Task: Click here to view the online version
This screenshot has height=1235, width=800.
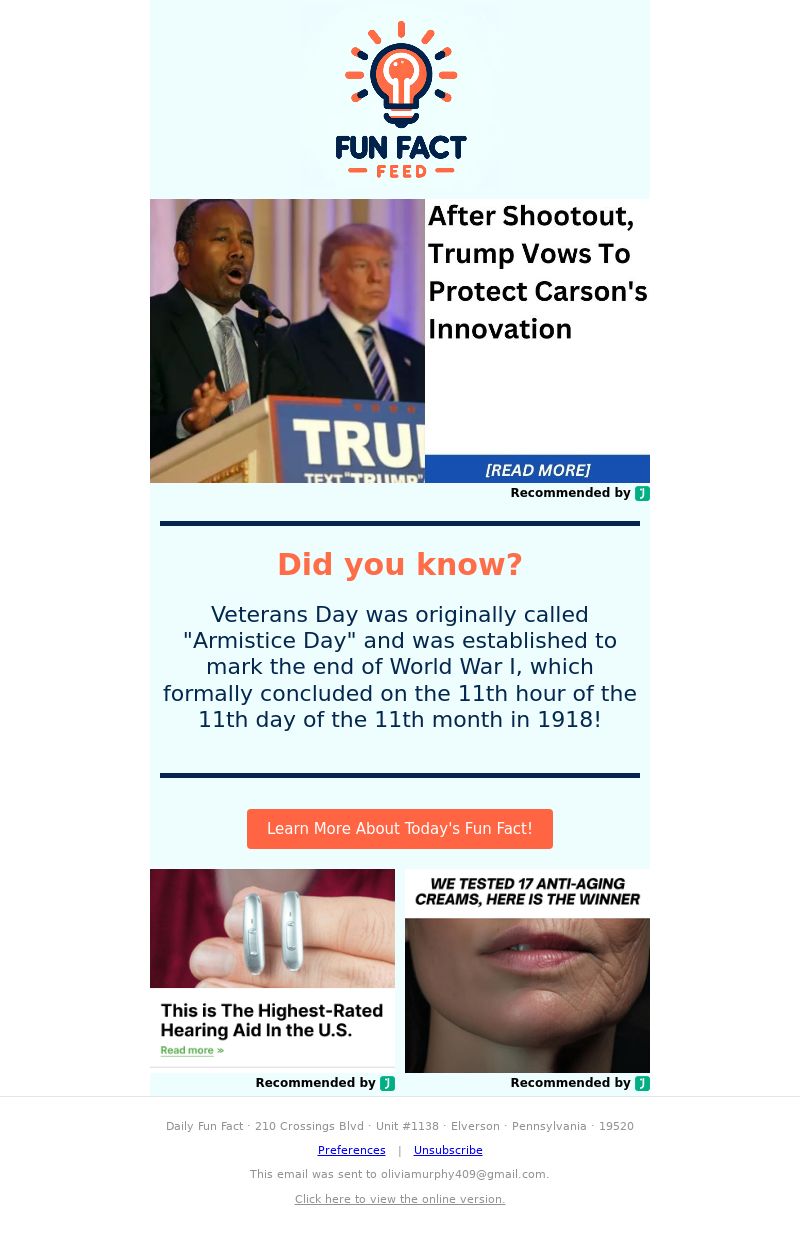Action: tap(400, 1199)
